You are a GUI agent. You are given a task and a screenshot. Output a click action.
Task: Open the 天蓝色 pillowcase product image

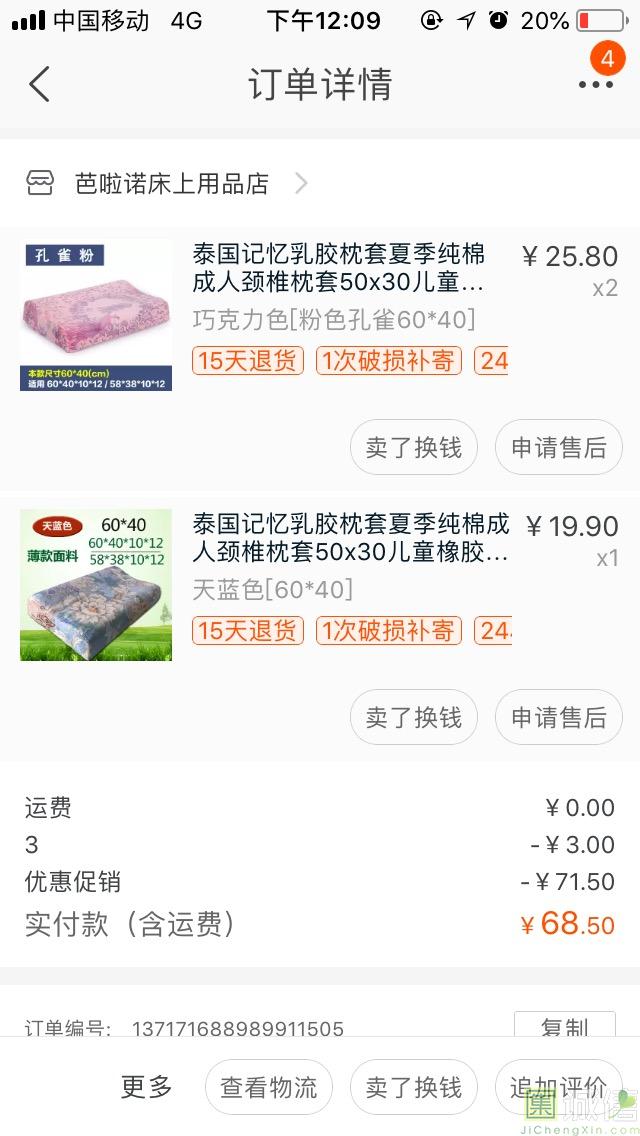[96, 585]
